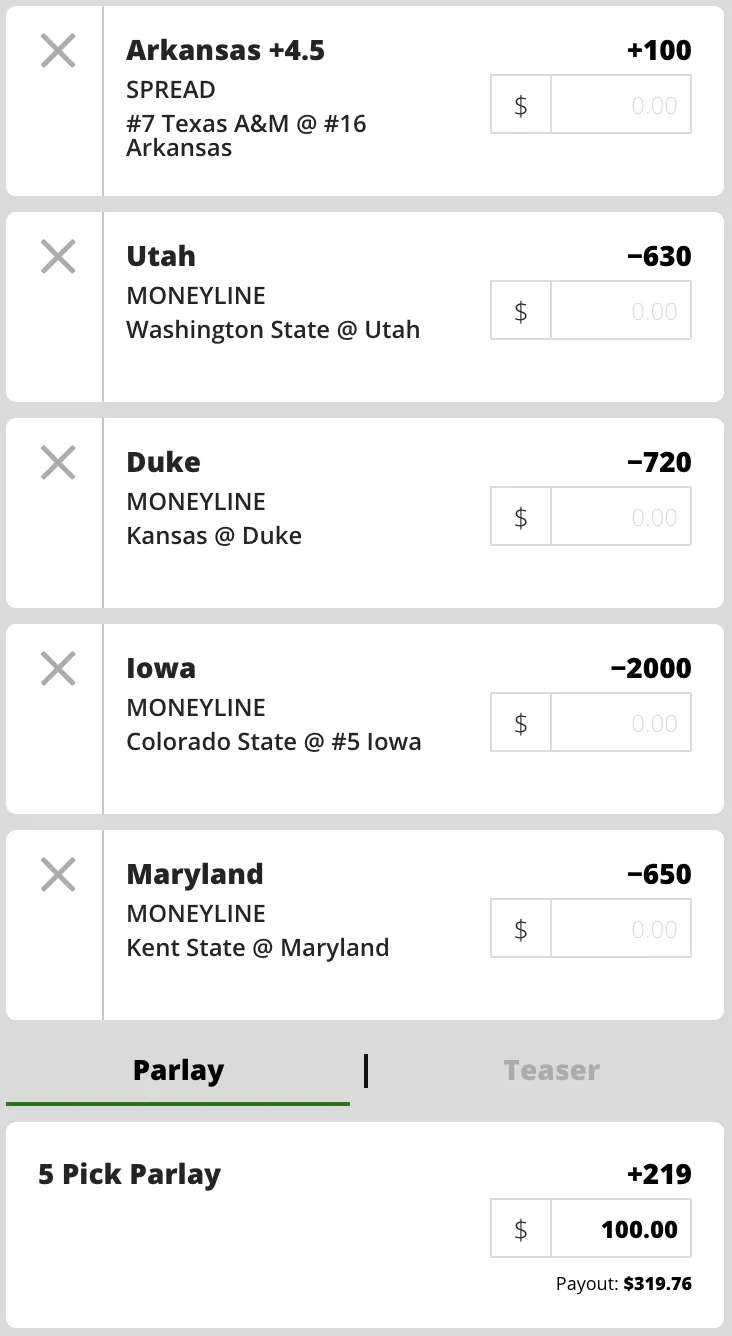
Task: Remove the Arkansas +4.5 spread pick
Action: [58, 50]
